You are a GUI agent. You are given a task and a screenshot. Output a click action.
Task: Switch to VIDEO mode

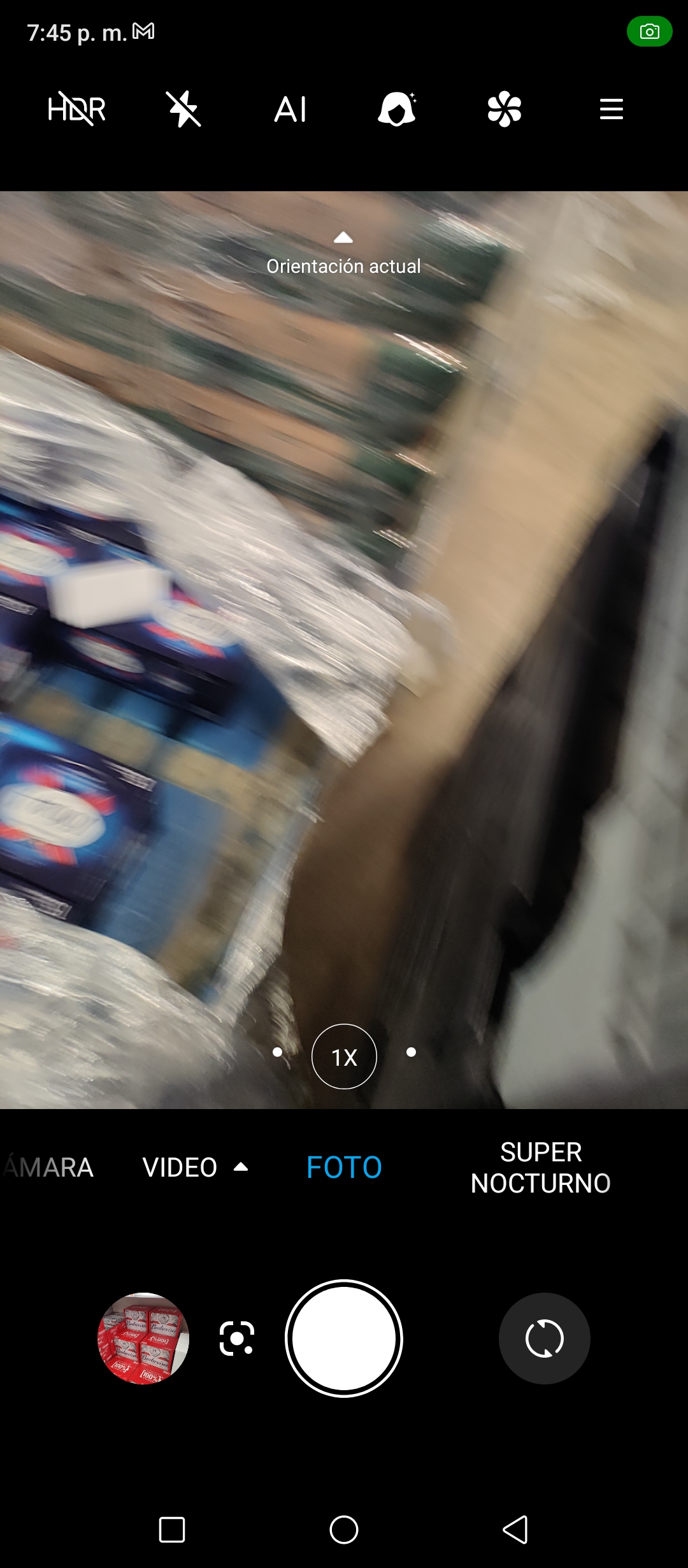click(180, 1168)
